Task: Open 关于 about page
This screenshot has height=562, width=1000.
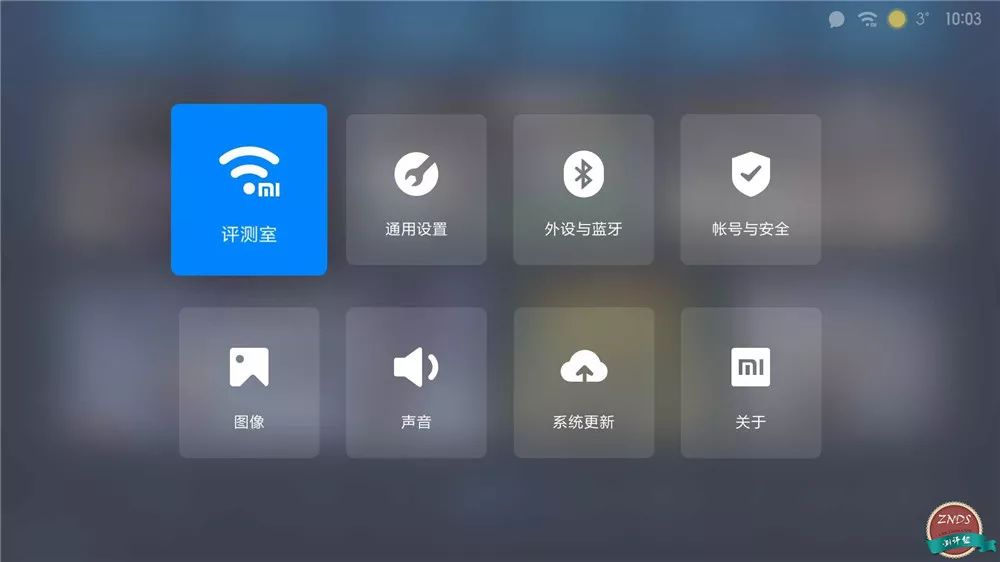Action: (750, 382)
